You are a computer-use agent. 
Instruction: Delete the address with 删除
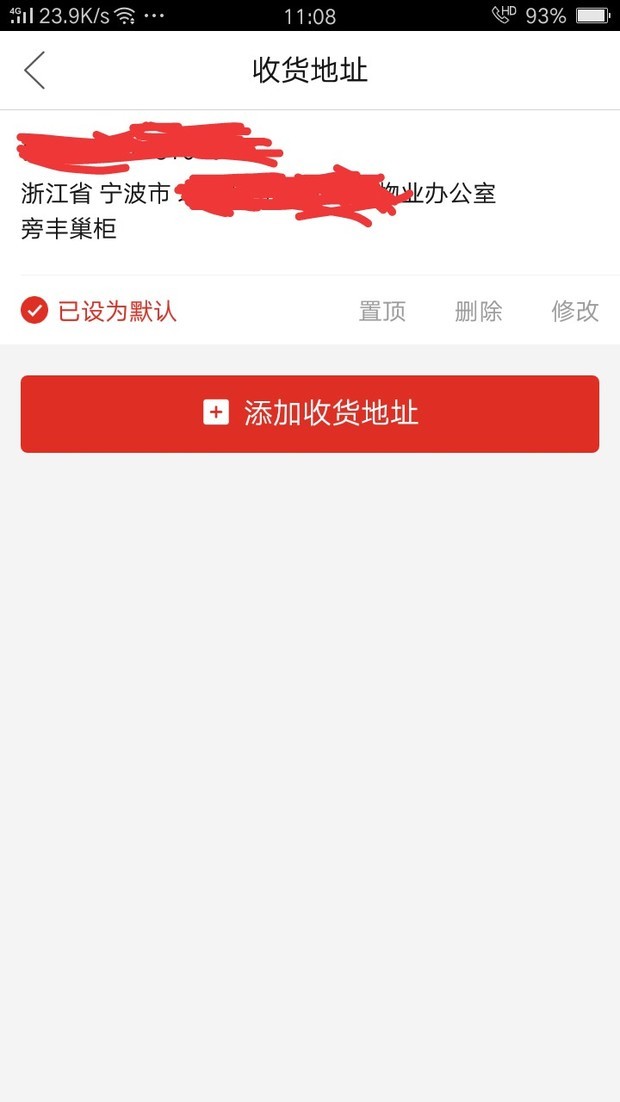coord(478,311)
